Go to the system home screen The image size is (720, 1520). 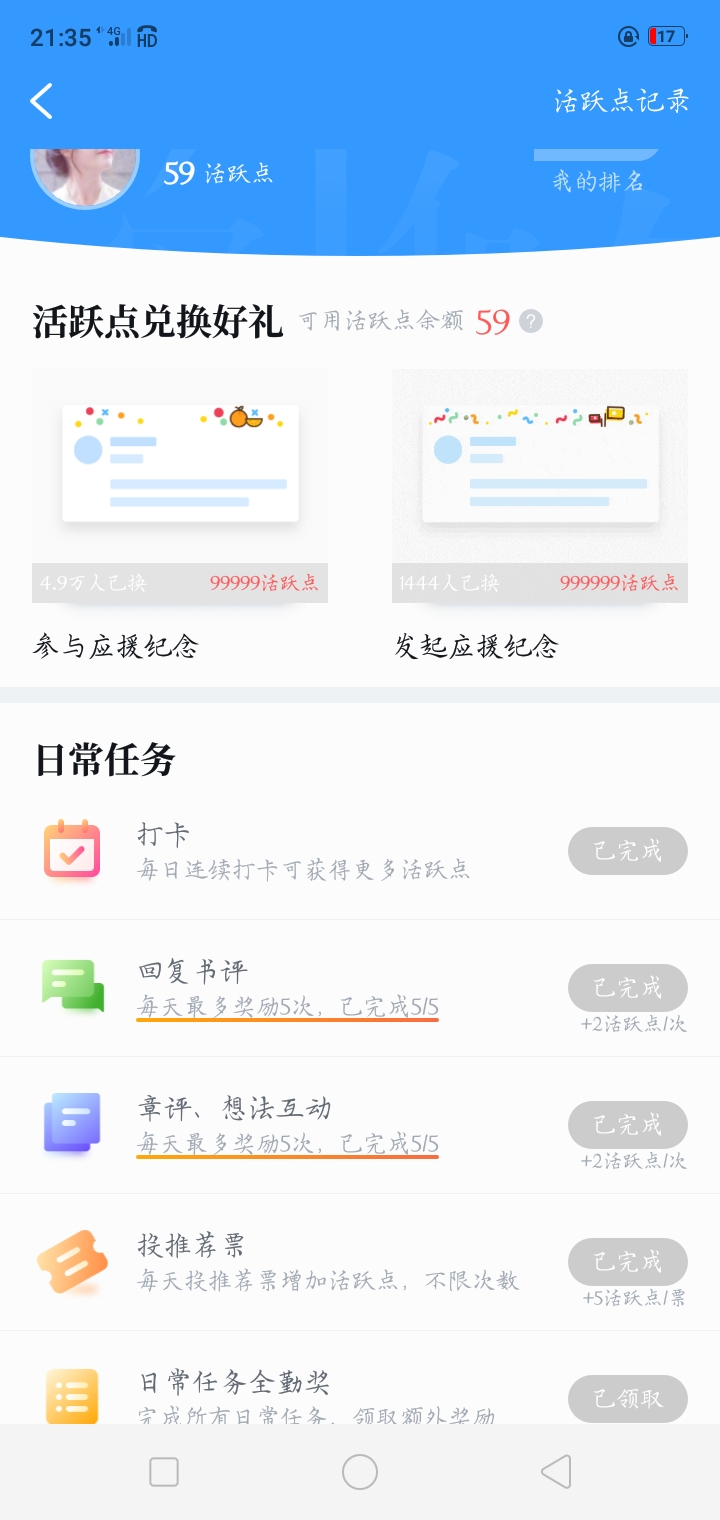coord(360,1472)
